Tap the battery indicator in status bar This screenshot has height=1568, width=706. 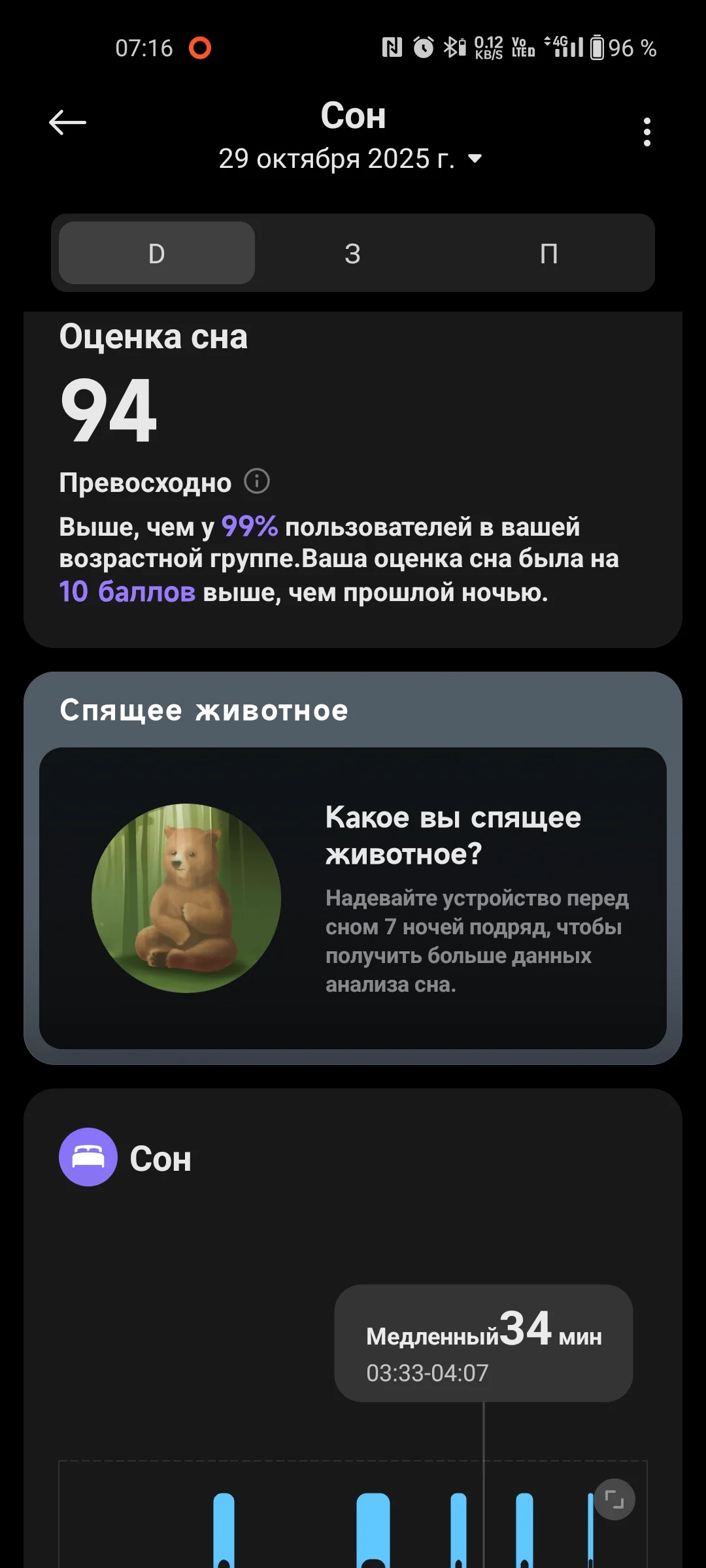pos(597,48)
